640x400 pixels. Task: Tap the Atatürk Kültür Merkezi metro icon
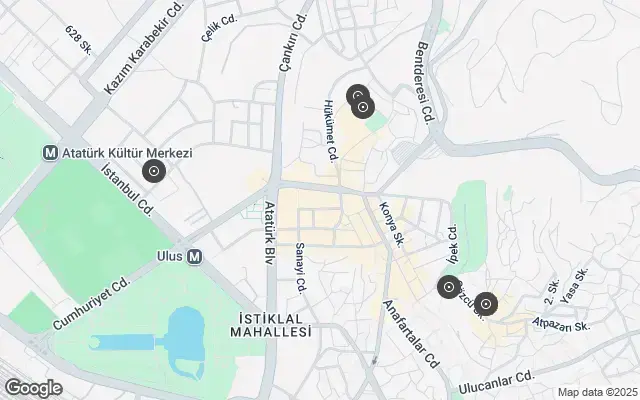click(48, 153)
